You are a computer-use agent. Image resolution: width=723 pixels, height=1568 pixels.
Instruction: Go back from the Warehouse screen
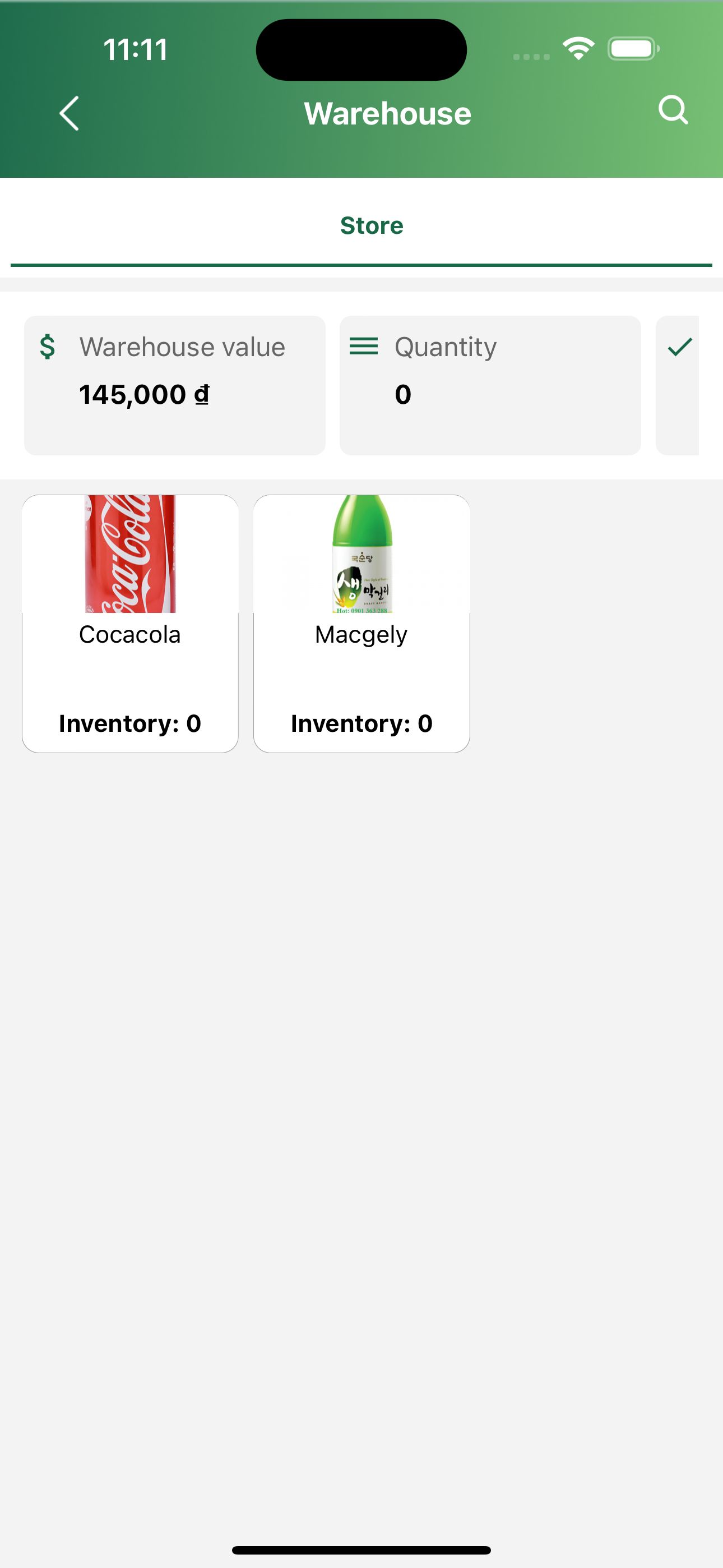click(x=69, y=113)
